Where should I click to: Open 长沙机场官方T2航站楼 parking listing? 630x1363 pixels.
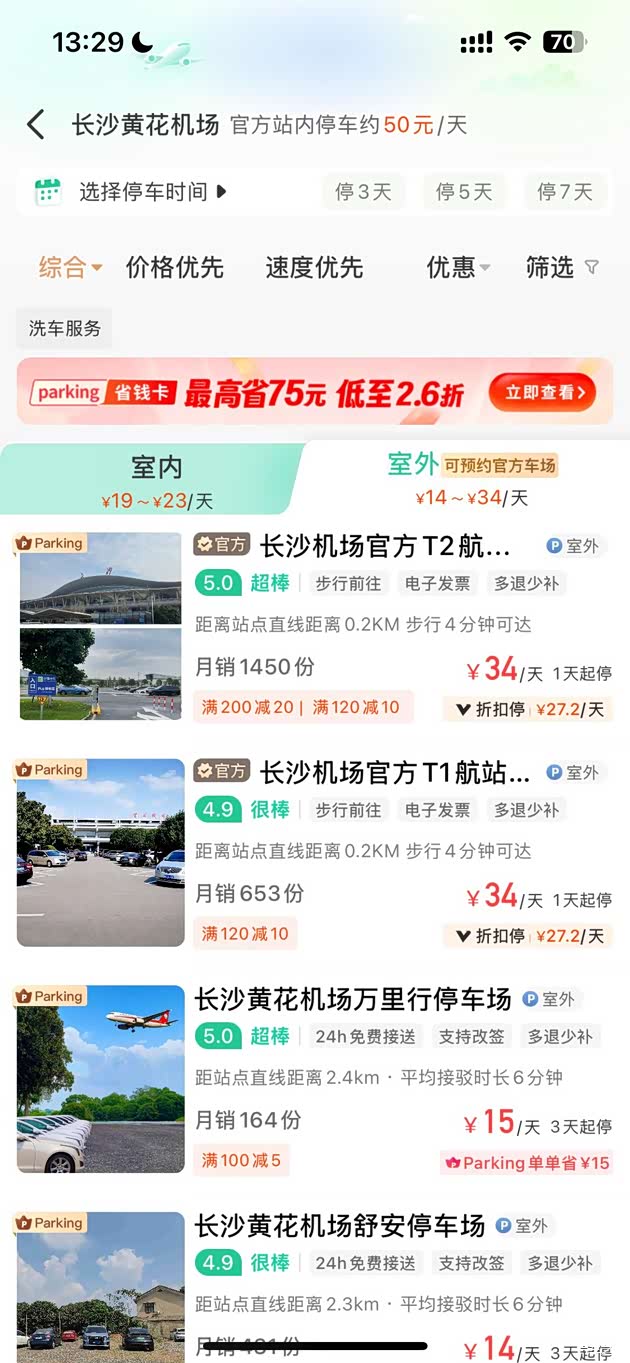pos(385,546)
